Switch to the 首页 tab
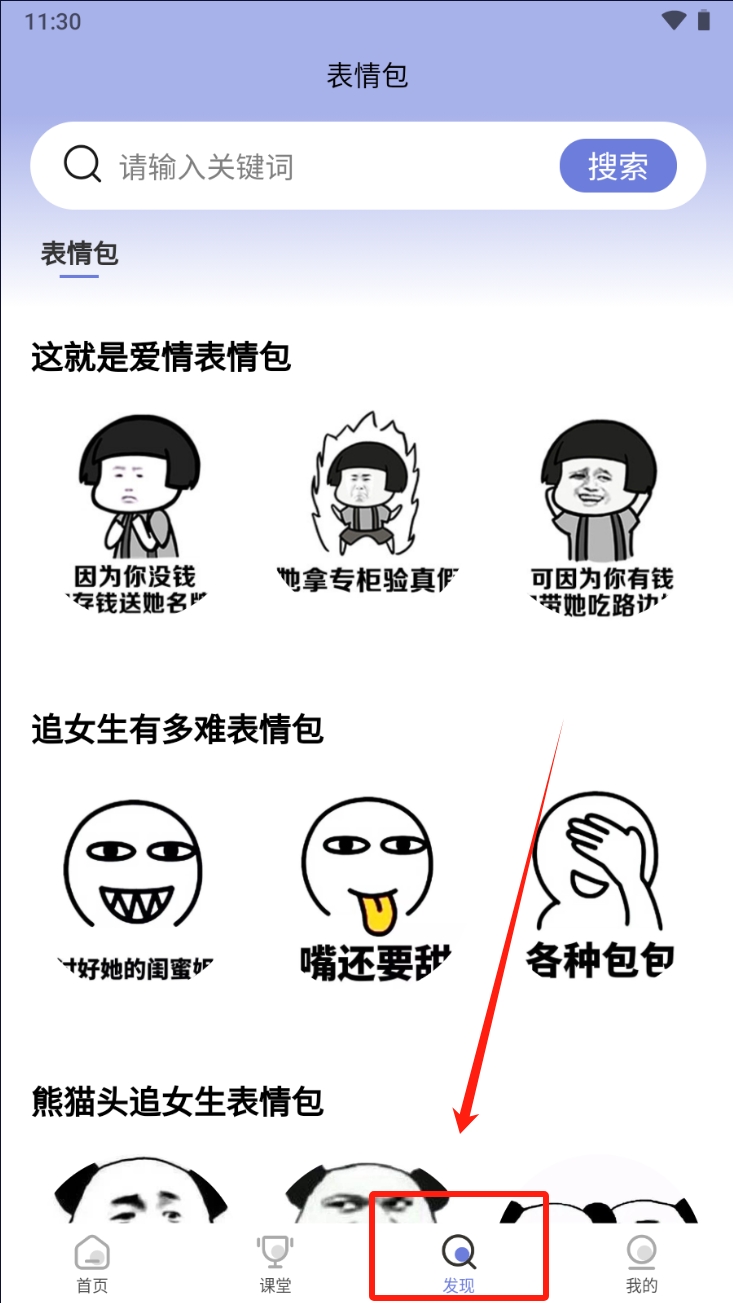The height and width of the screenshot is (1303, 733). [x=92, y=1265]
